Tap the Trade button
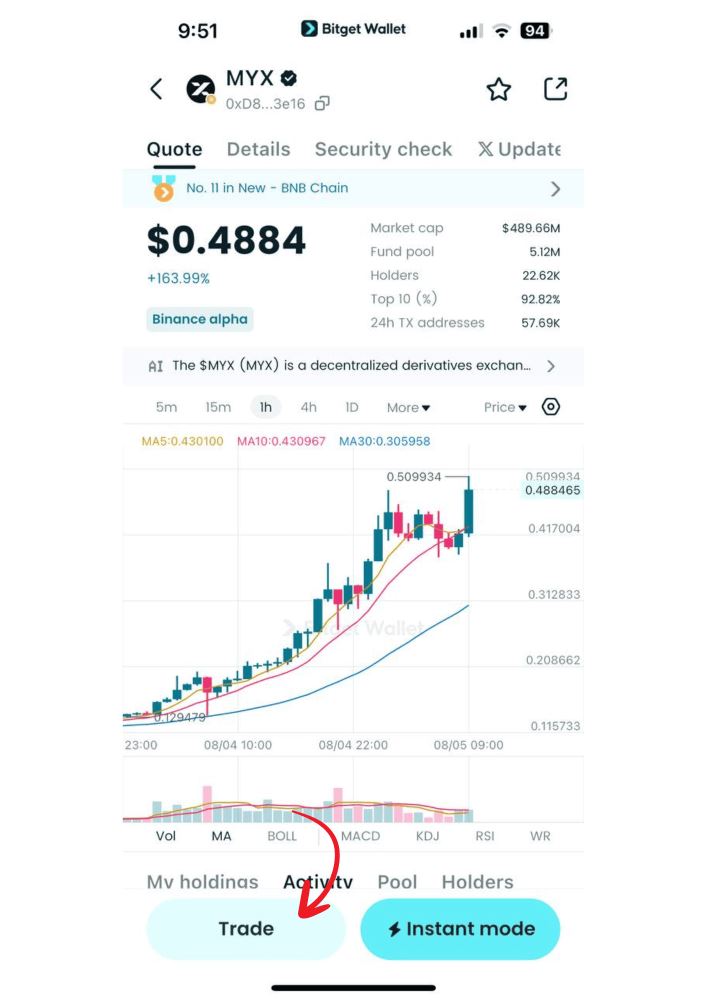This screenshot has width=707, height=1000. coord(246,928)
